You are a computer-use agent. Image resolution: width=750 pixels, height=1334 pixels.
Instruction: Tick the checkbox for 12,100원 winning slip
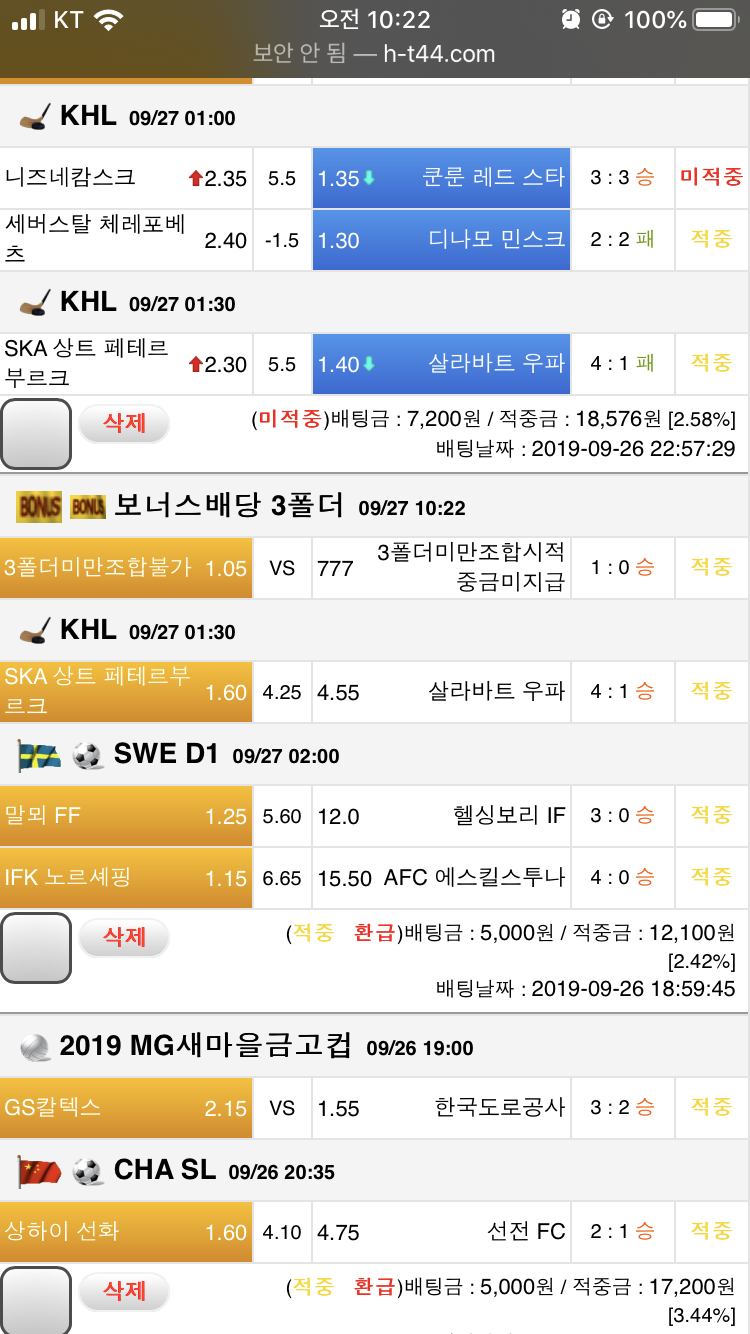tap(36, 948)
